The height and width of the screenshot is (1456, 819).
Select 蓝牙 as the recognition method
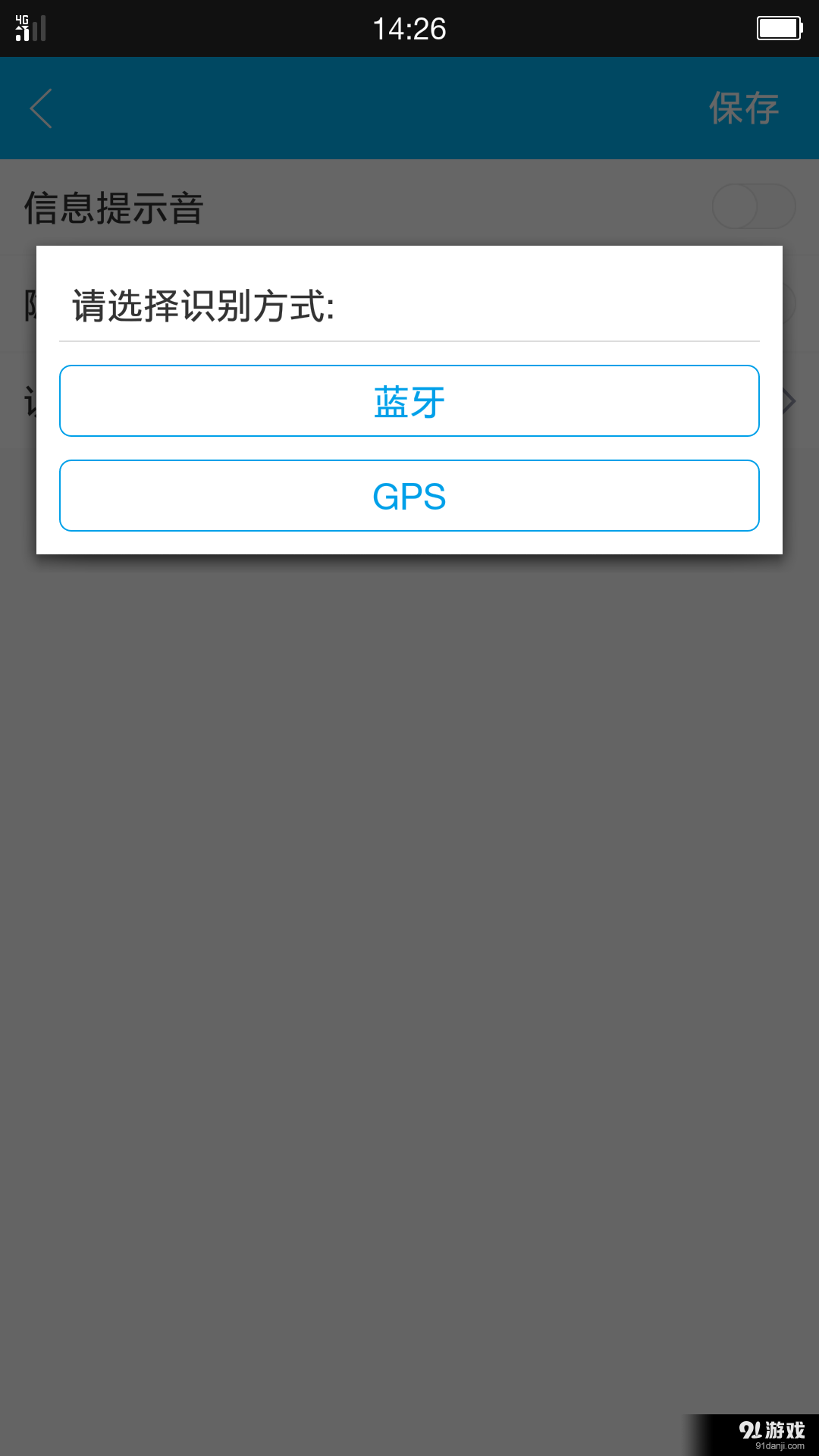[409, 400]
